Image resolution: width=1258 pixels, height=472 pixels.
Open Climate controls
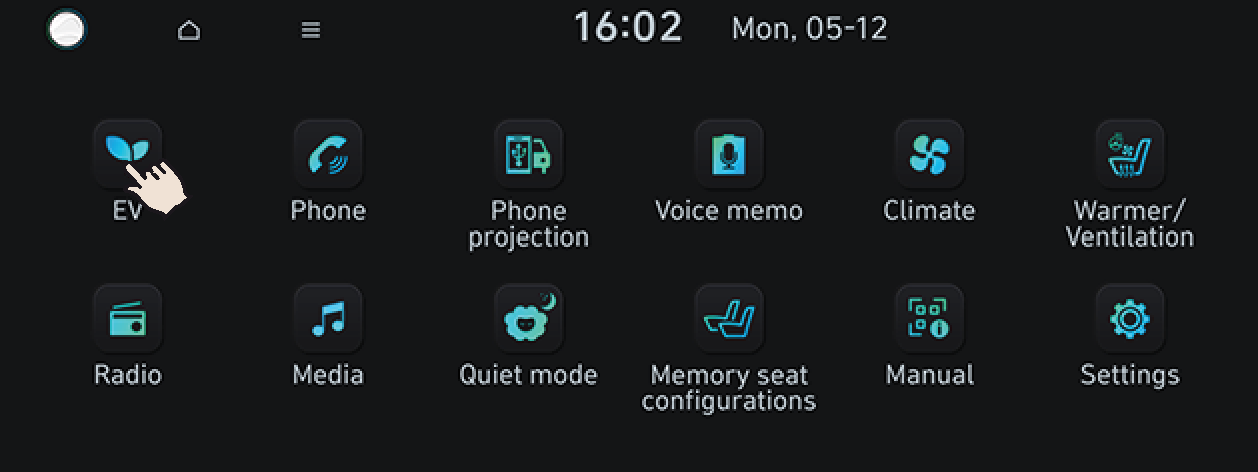point(929,155)
